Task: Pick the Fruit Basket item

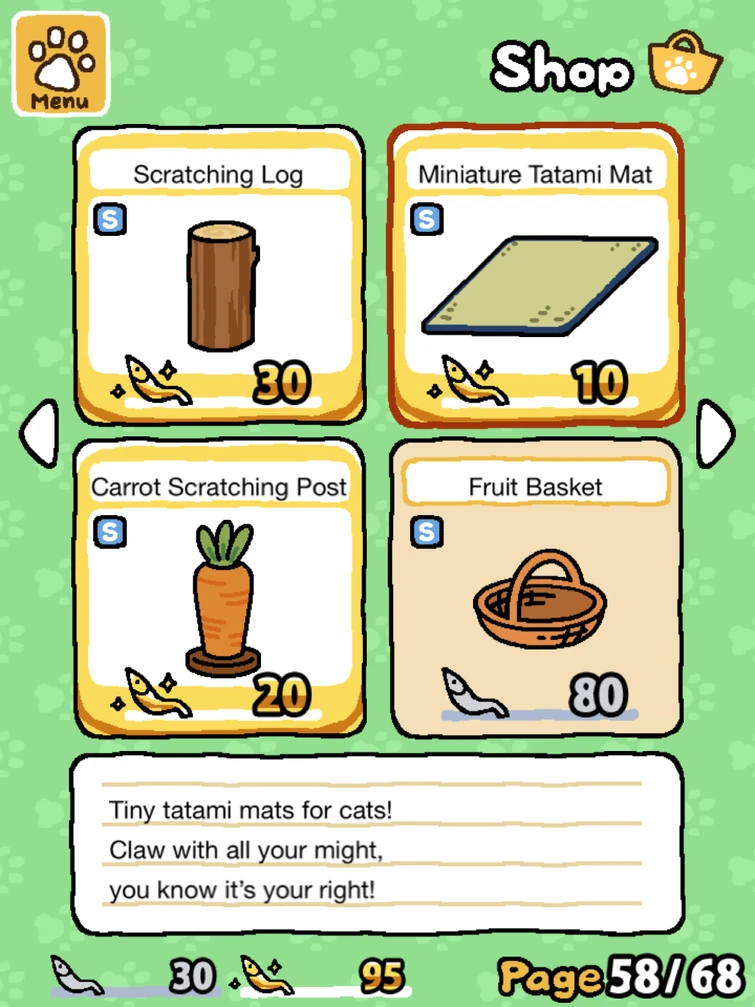Action: pyautogui.click(x=535, y=587)
